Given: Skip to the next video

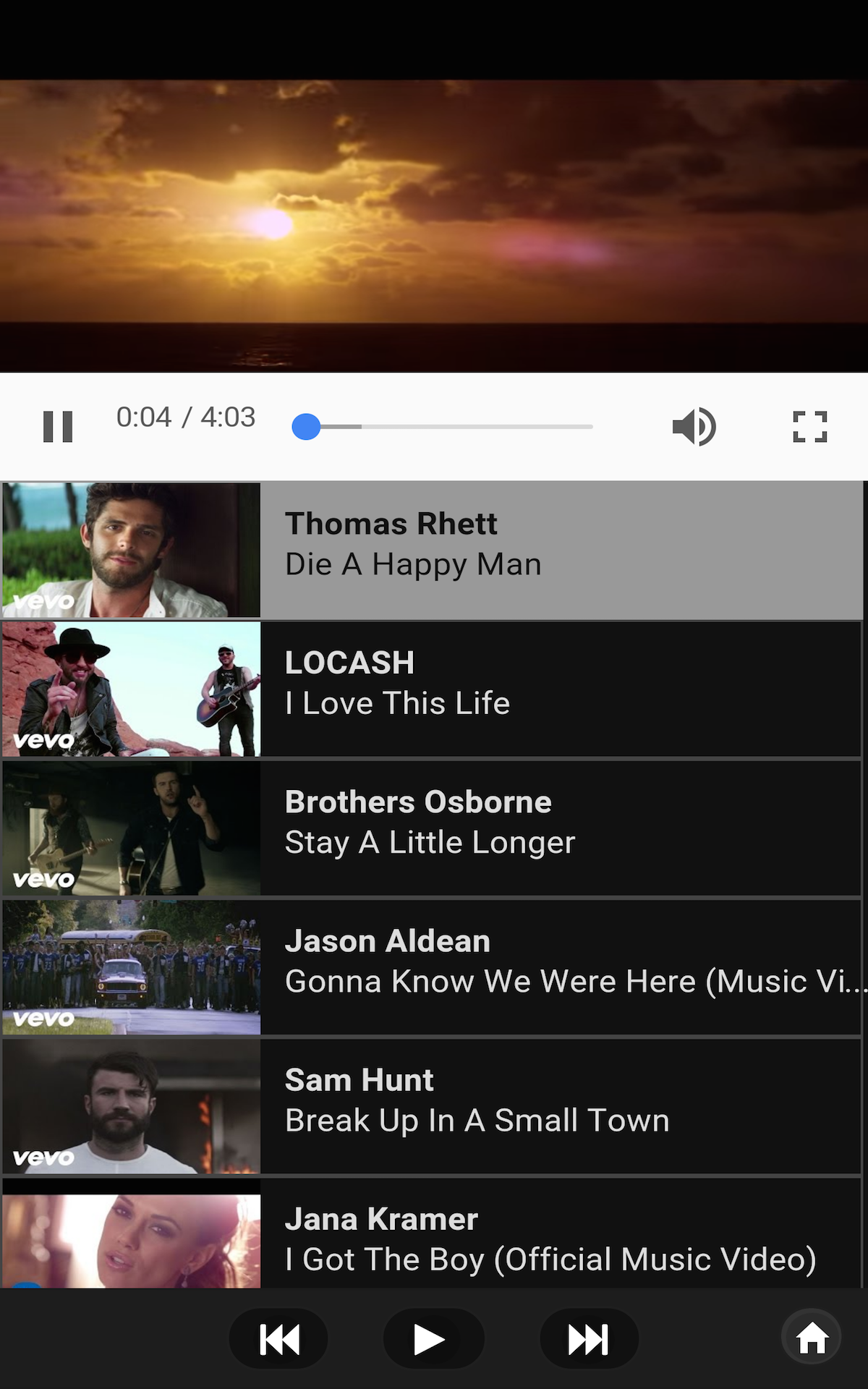Looking at the screenshot, I should click(587, 1338).
